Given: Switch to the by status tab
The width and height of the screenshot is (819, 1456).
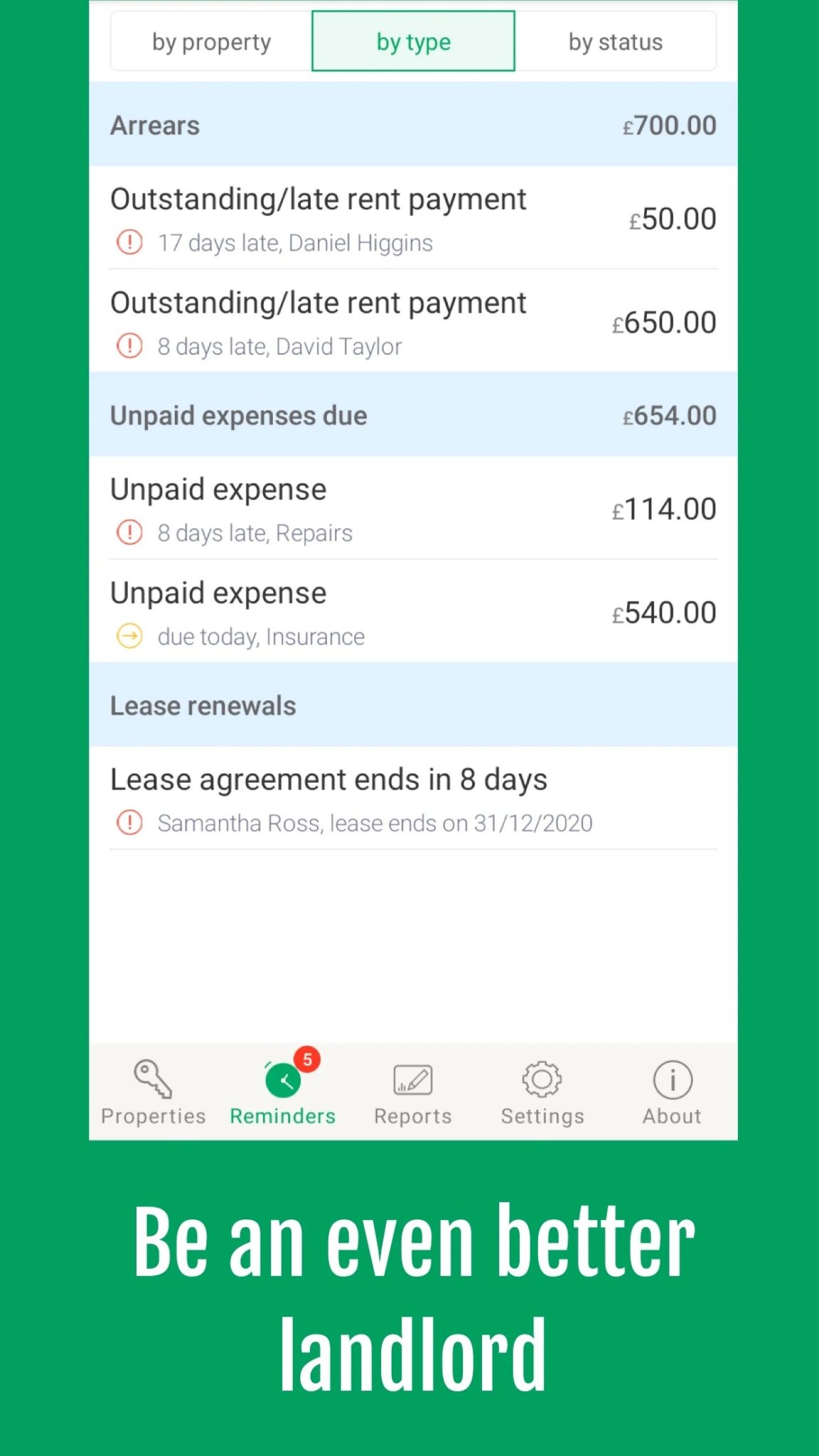Looking at the screenshot, I should [x=615, y=41].
